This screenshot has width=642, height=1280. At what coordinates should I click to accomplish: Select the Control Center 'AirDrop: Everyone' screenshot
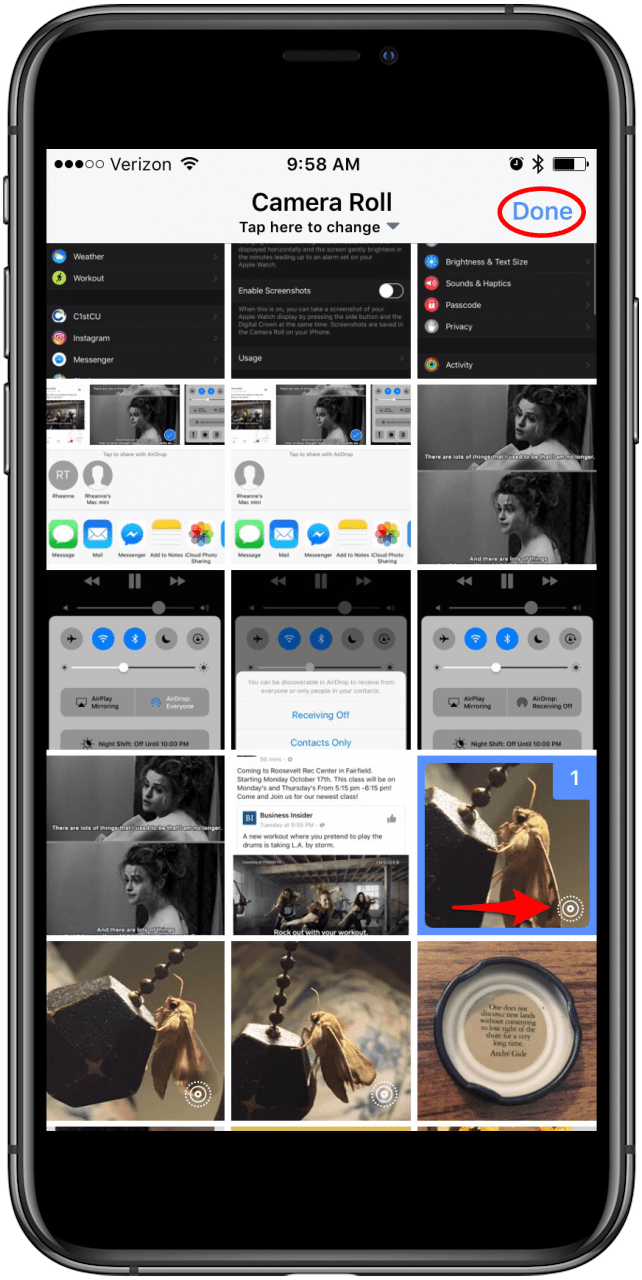[135, 660]
